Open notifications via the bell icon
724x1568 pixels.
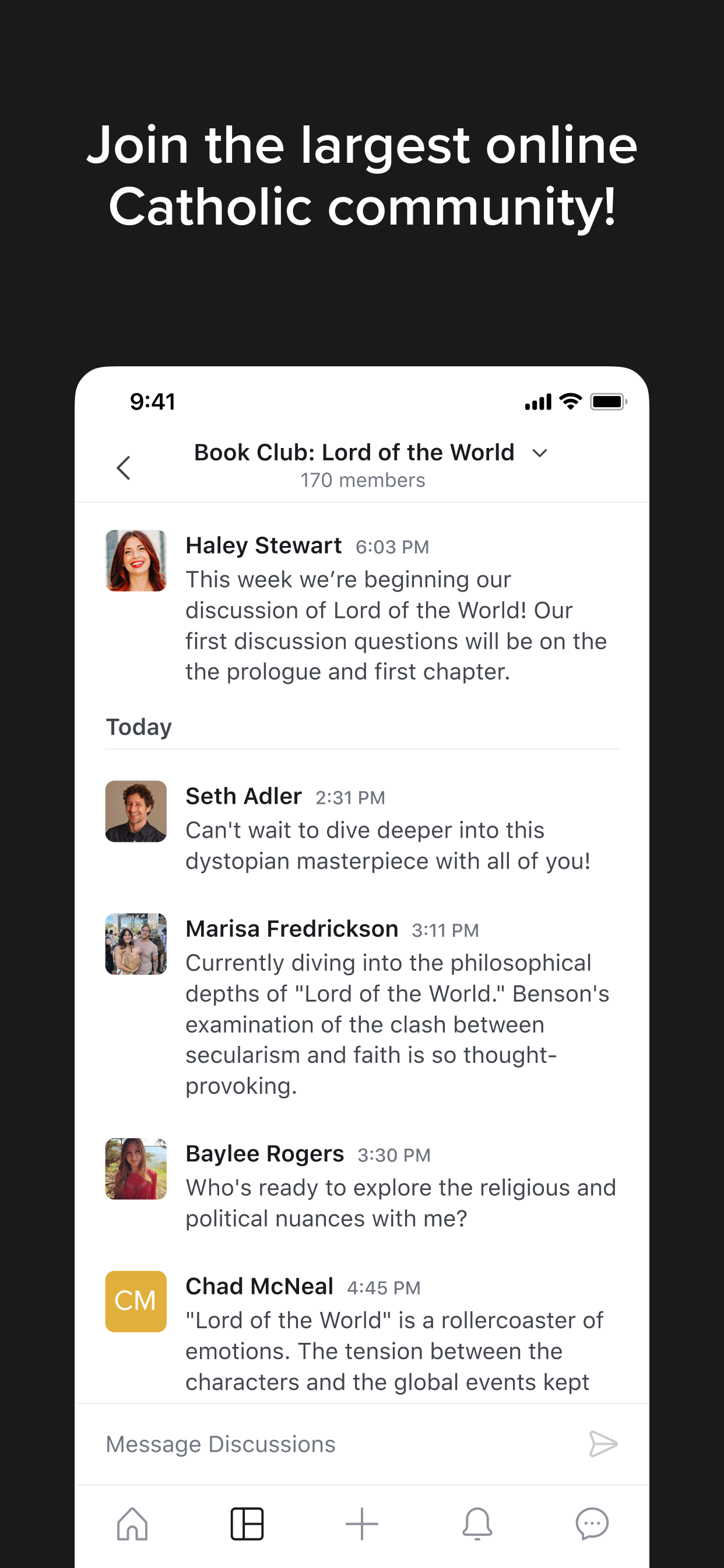click(477, 1524)
